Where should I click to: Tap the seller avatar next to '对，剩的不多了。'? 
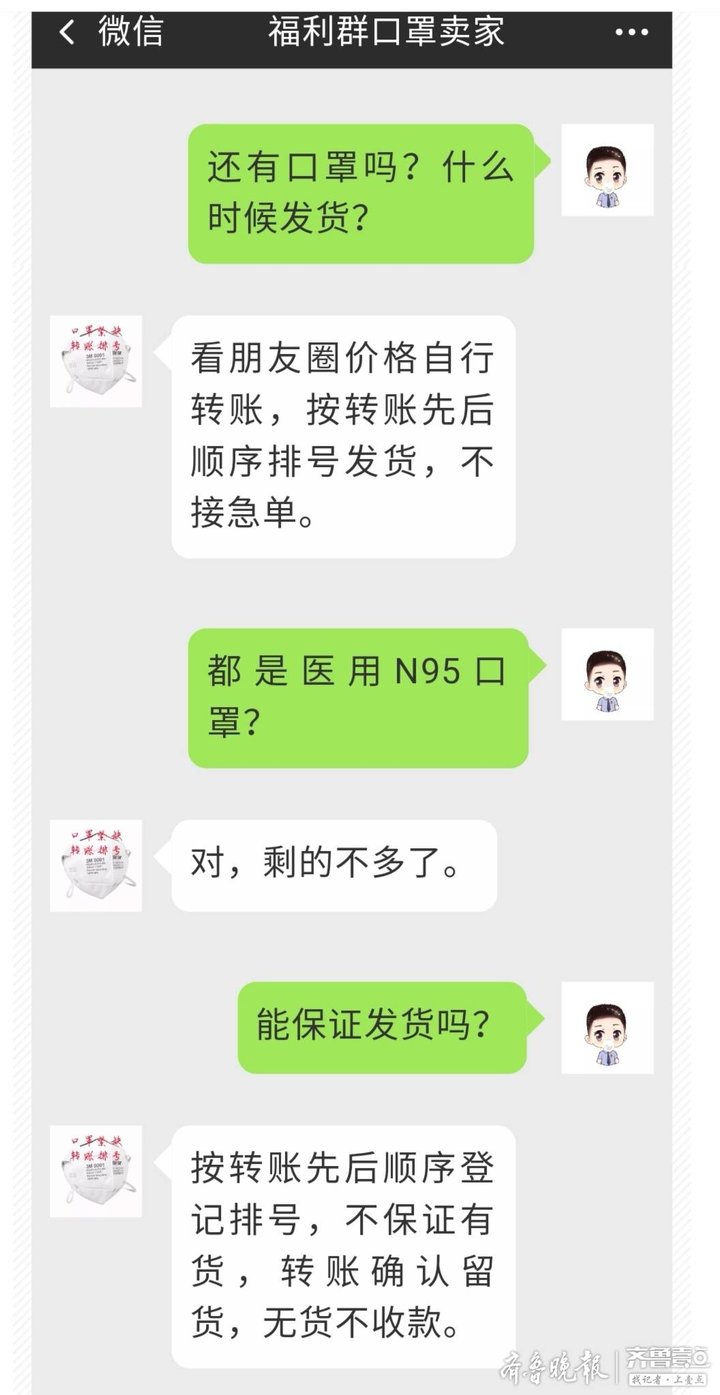[95, 866]
